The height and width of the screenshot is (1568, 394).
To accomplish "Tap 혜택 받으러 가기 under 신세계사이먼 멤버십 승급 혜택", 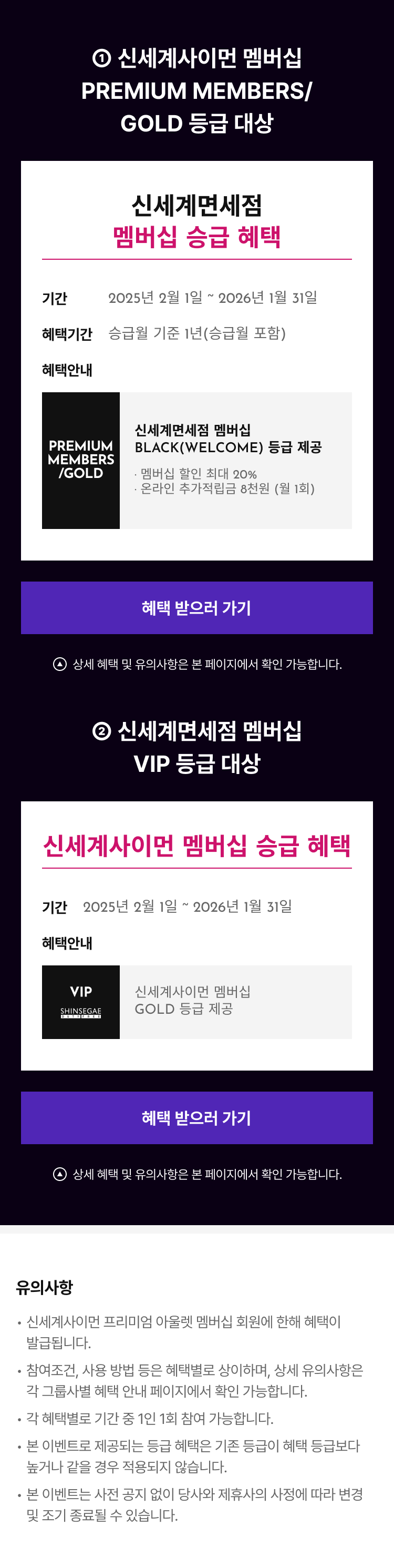I will click(196, 1117).
